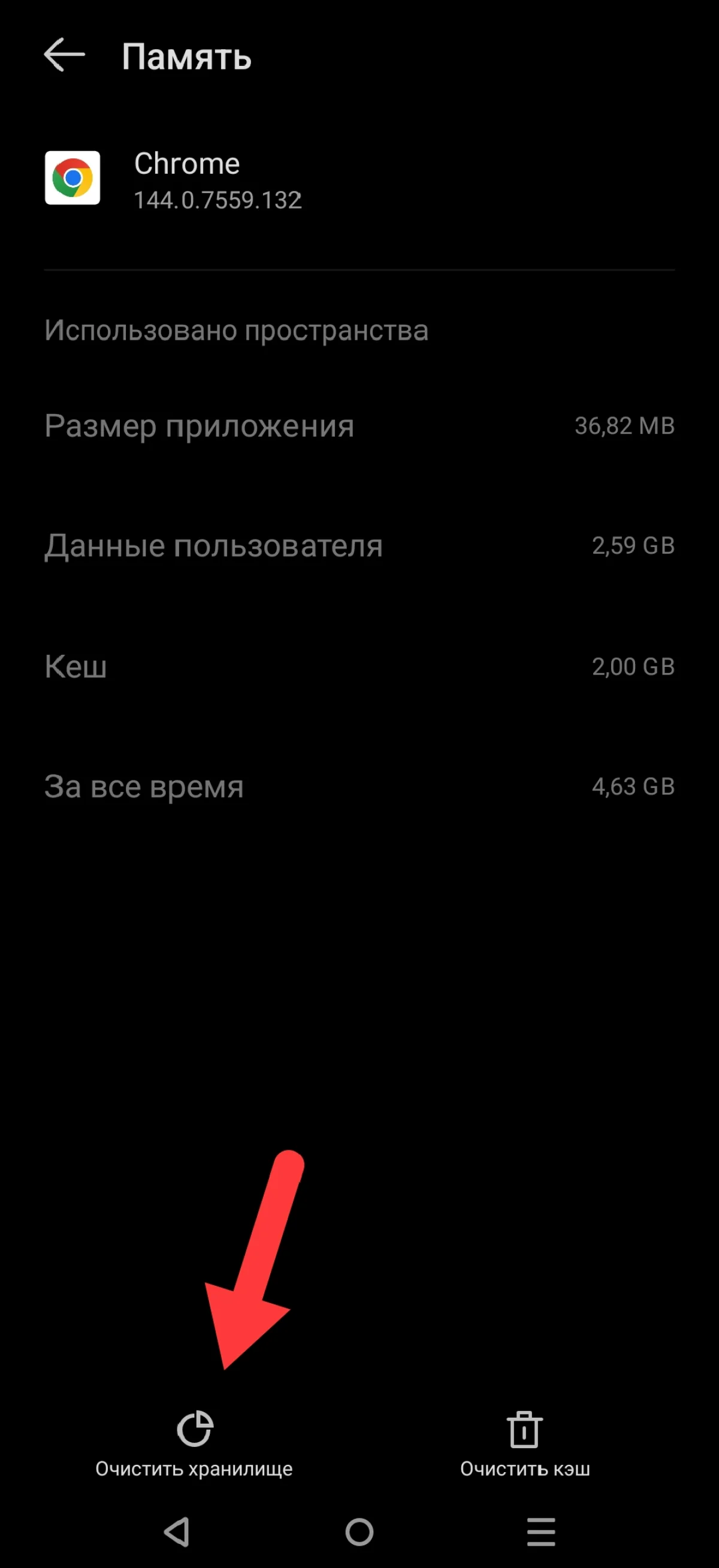Tap the Использовано пространства header
Screen dimensions: 719x1568
tap(237, 330)
